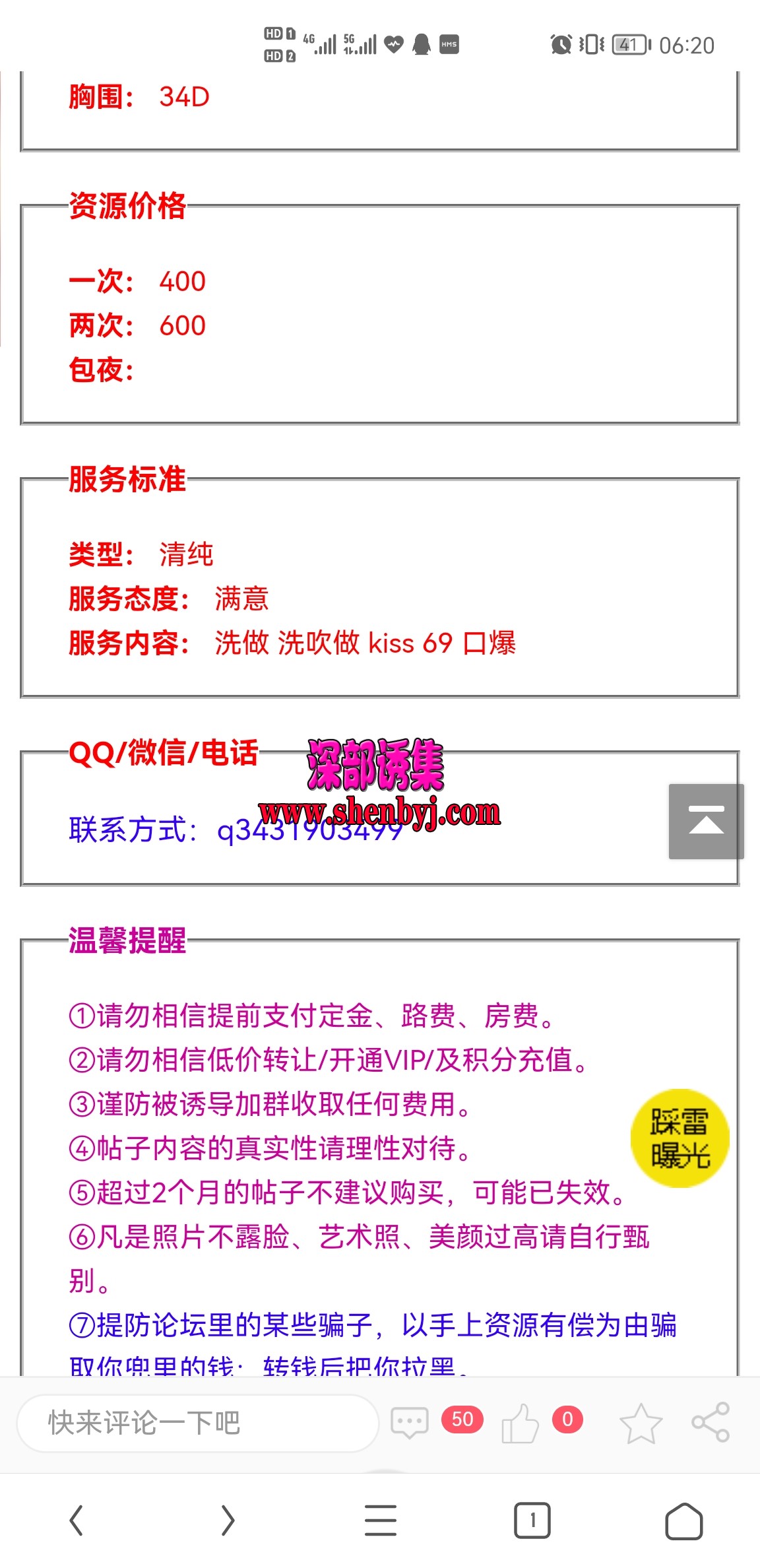Tap the scroll-to-top arrow button
Image resolution: width=760 pixels, height=1568 pixels.
point(706,821)
